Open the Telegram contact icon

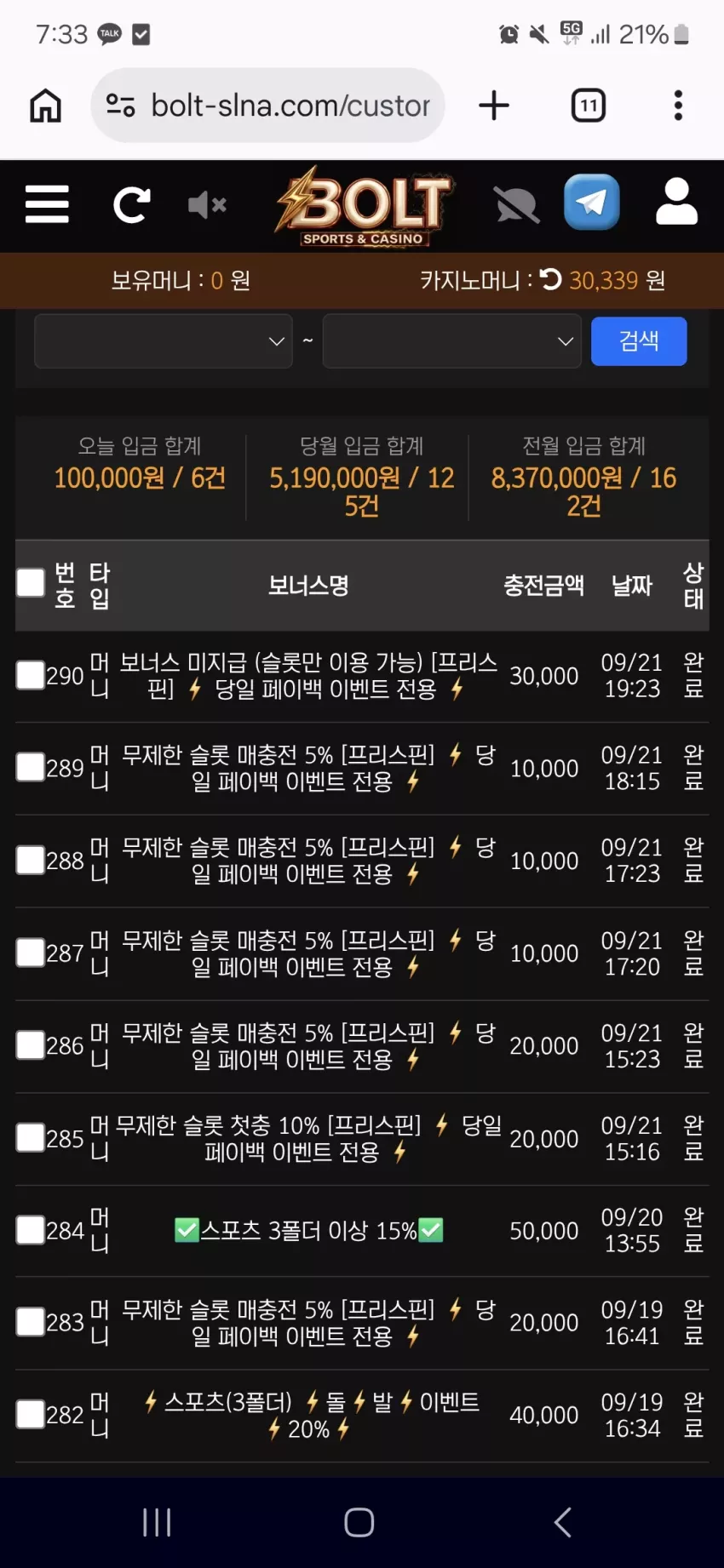pyautogui.click(x=592, y=202)
